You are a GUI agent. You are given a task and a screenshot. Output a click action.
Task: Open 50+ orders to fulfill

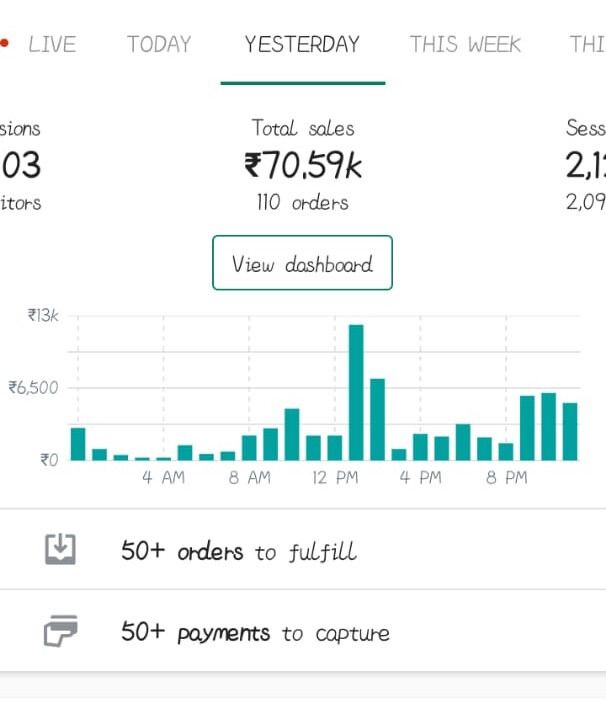pyautogui.click(x=303, y=550)
